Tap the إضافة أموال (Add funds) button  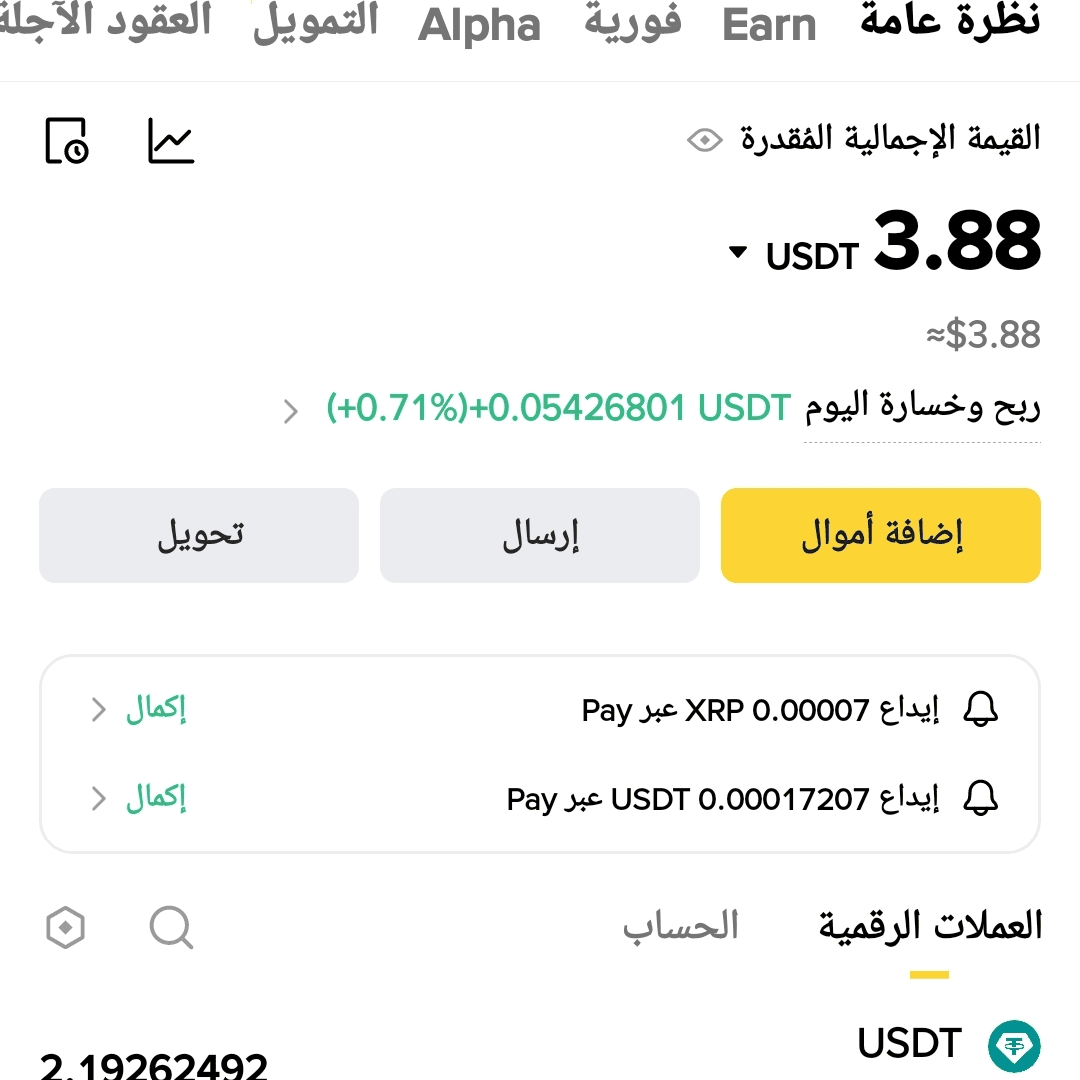[880, 535]
